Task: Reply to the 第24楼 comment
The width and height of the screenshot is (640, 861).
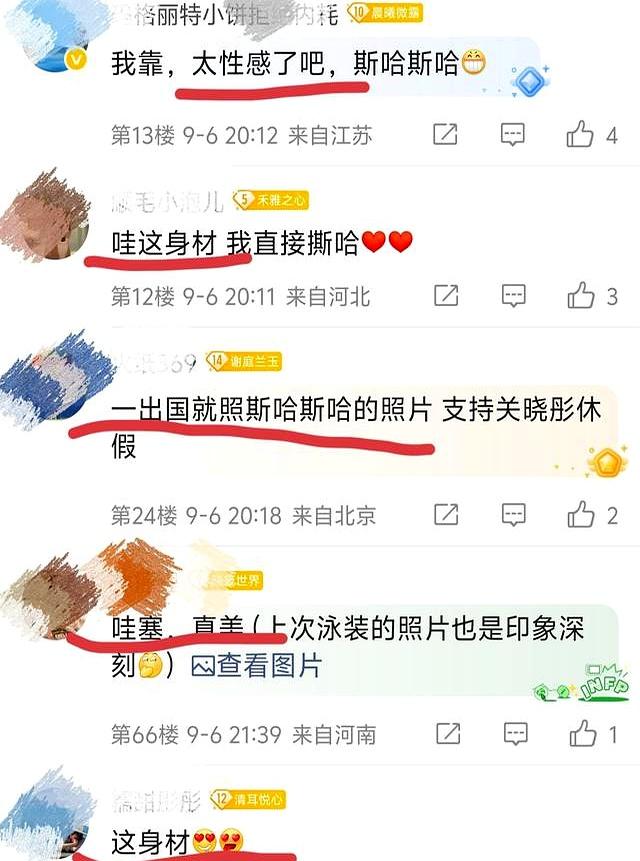Action: 513,515
